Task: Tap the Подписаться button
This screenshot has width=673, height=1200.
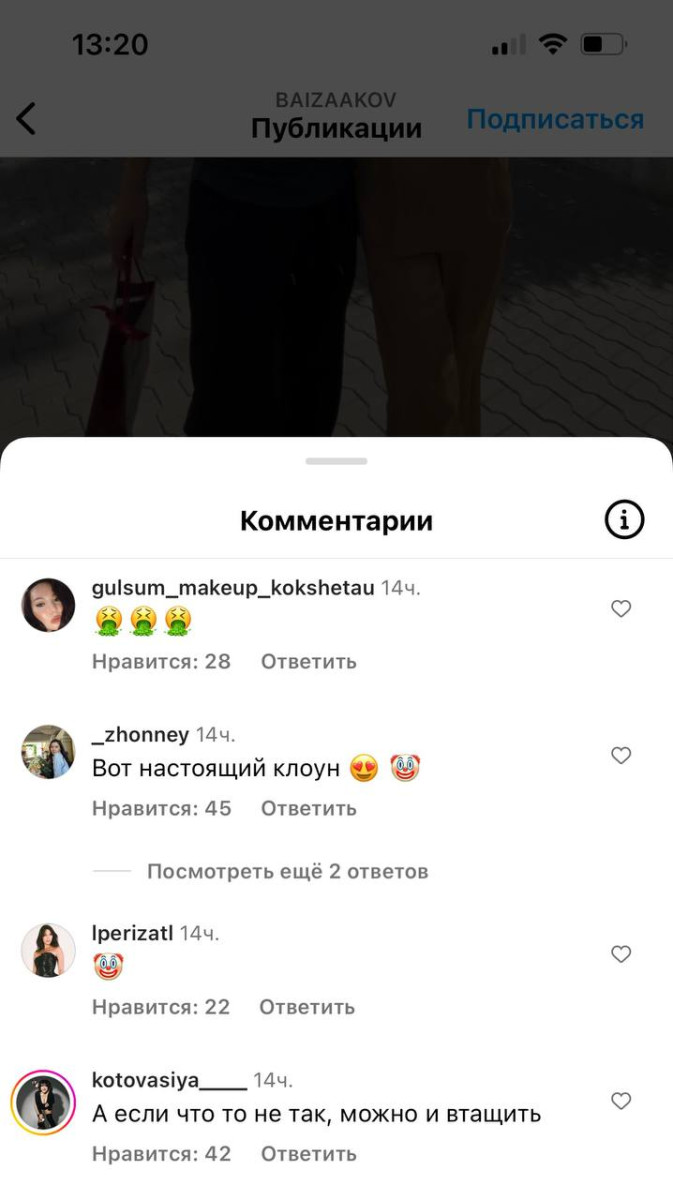Action: (x=555, y=119)
